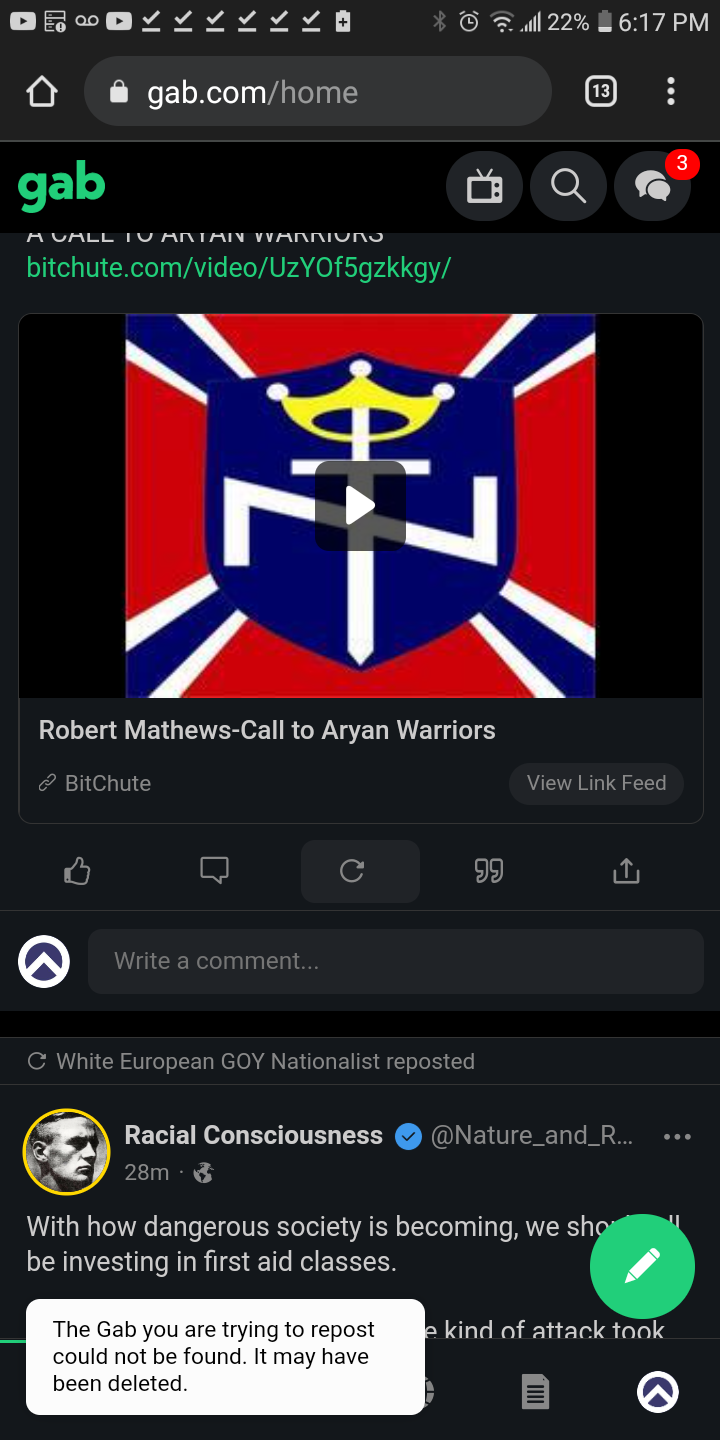Open the browser tab switcher
Screen dimensions: 720x1440
pos(600,92)
